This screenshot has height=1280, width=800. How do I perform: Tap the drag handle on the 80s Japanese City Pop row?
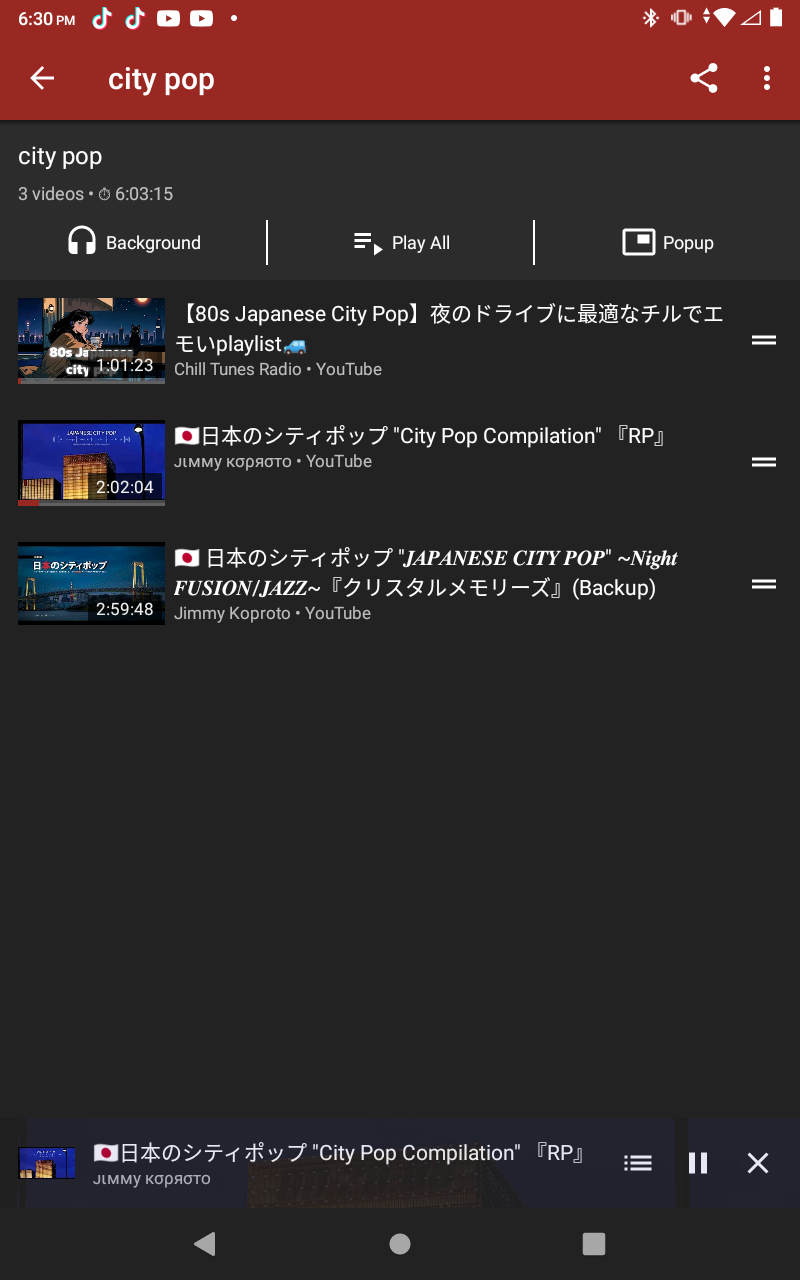(x=764, y=340)
